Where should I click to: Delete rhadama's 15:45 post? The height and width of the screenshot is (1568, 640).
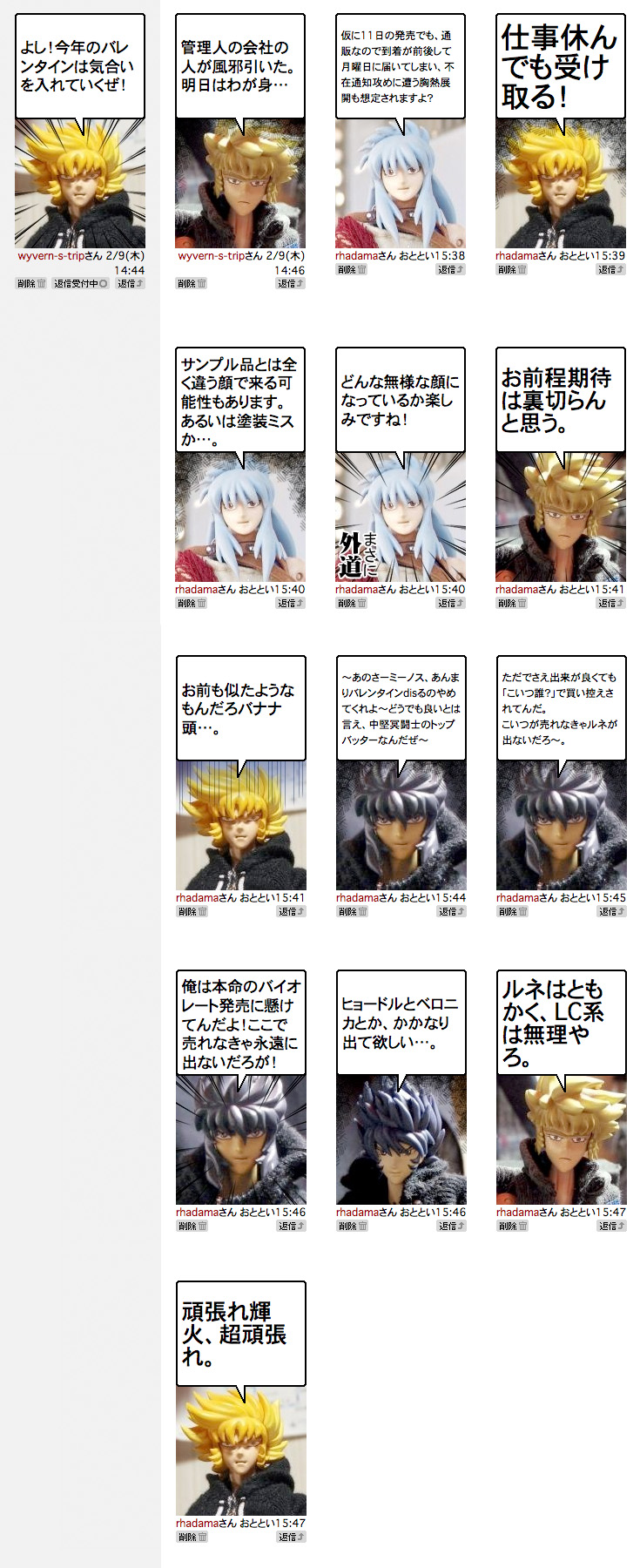[512, 912]
